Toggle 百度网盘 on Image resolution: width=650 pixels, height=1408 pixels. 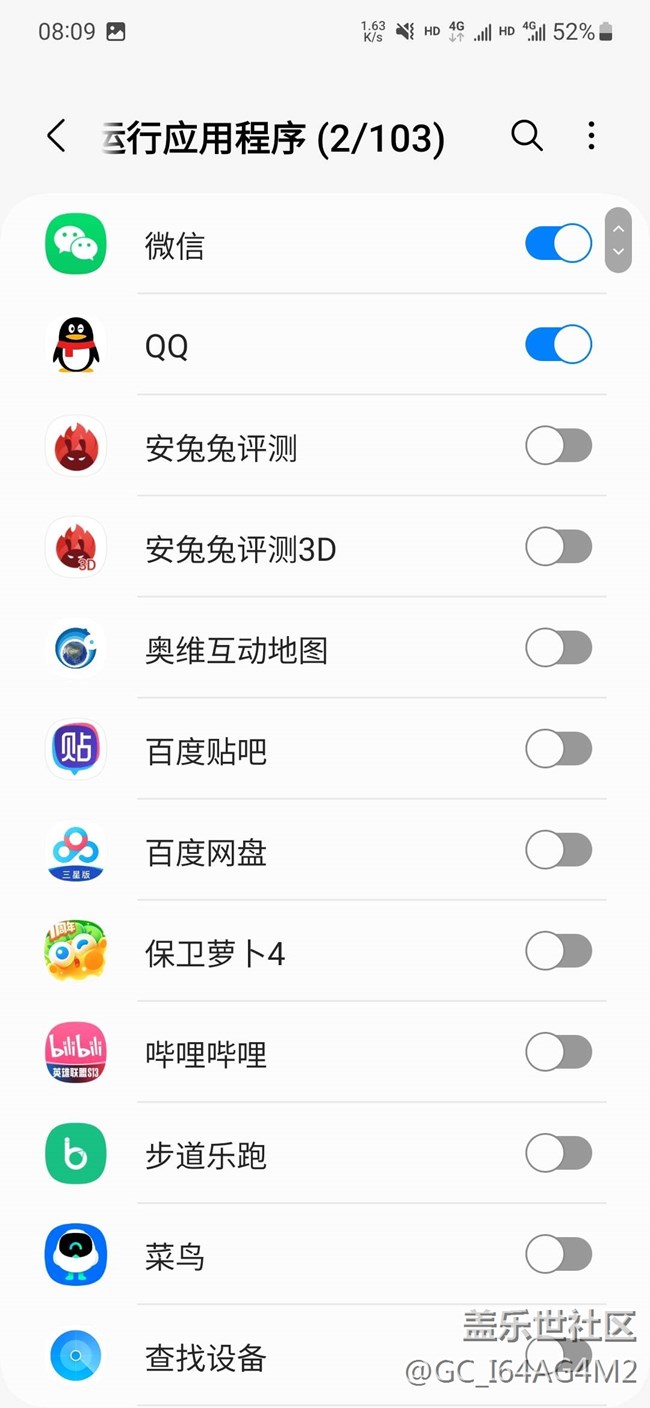558,850
